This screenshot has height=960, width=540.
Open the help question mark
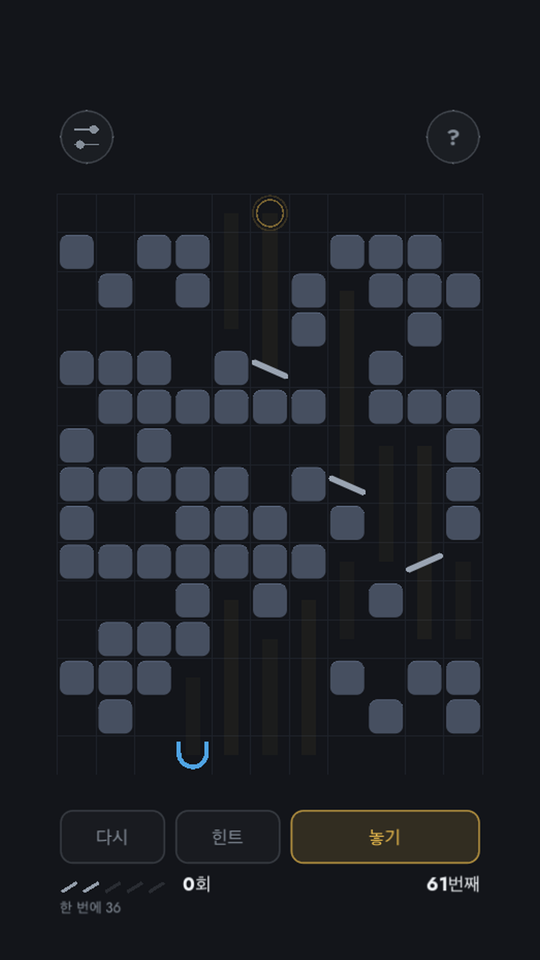point(453,137)
